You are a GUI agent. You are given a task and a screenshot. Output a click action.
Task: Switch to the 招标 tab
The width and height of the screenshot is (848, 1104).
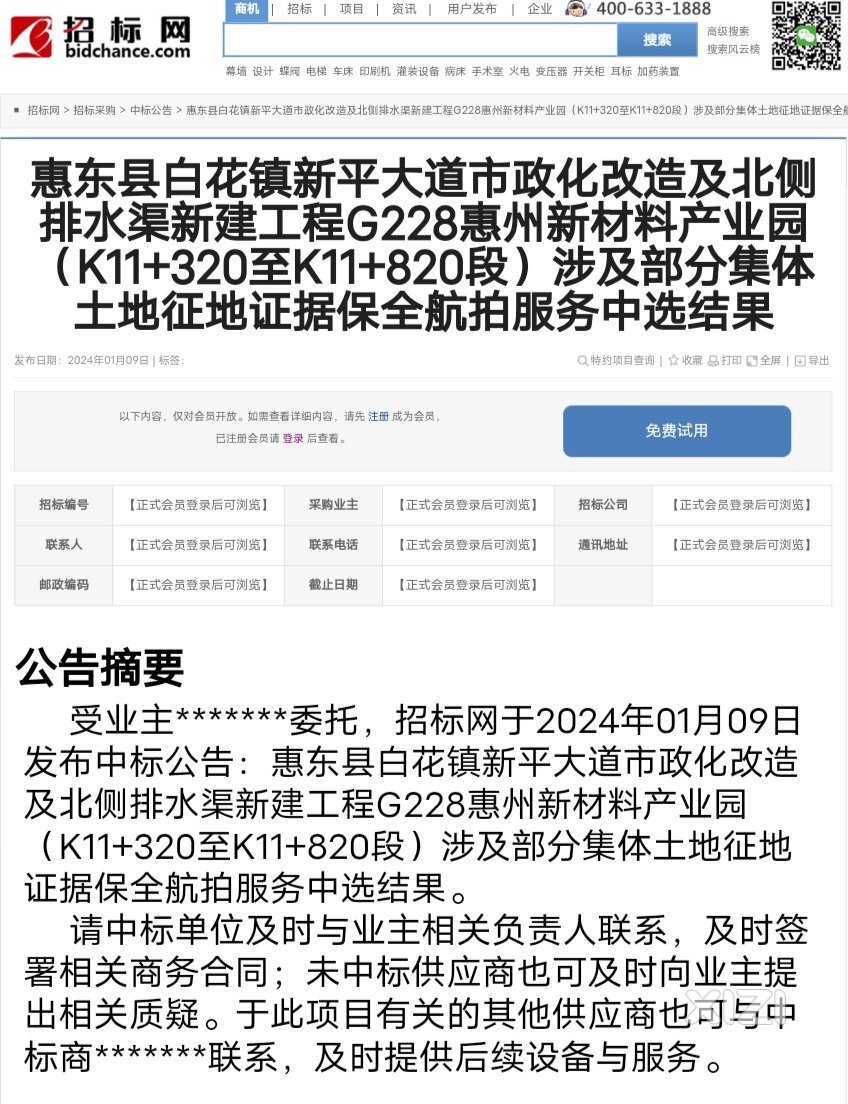pyautogui.click(x=299, y=9)
